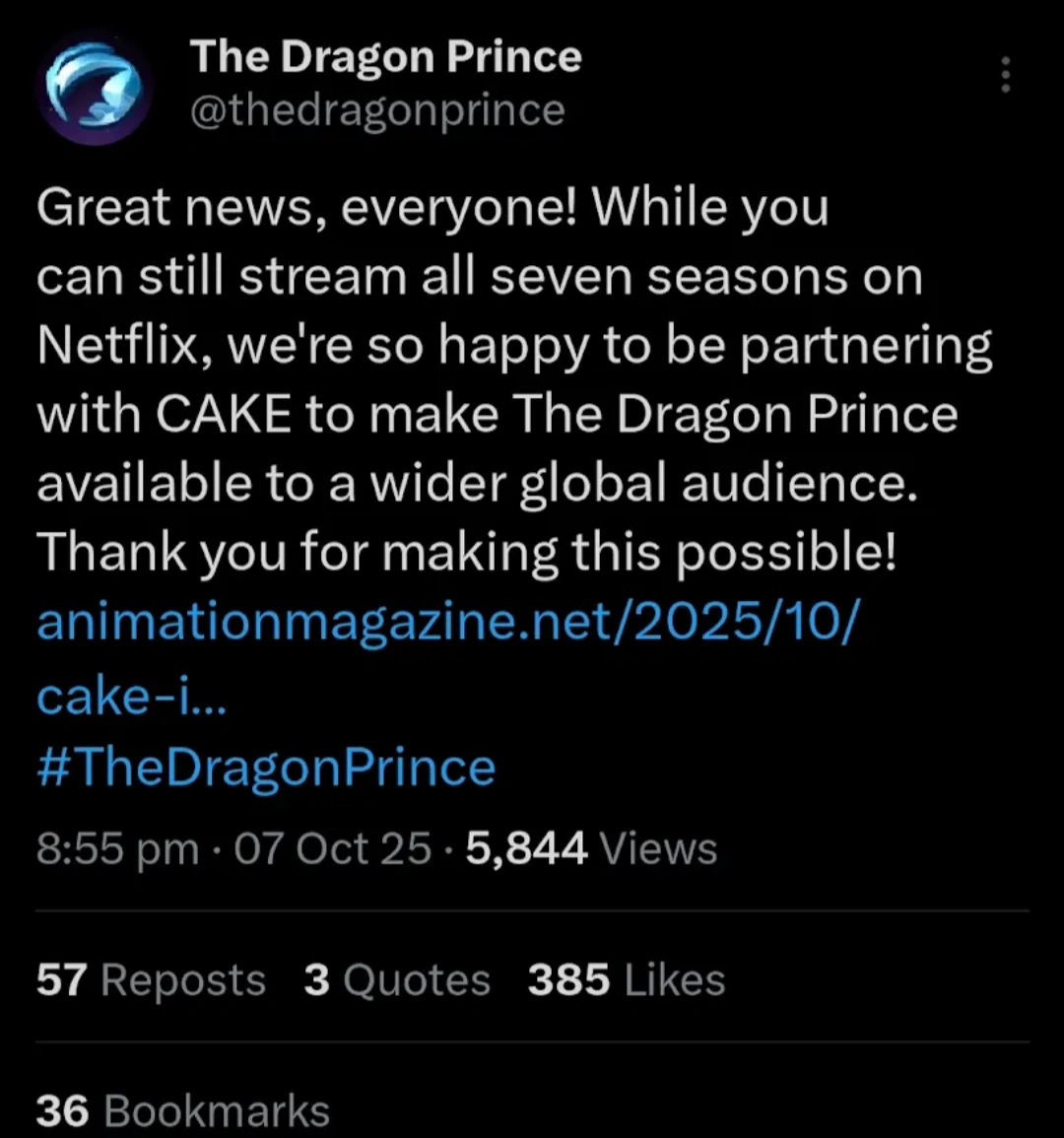Expand the truncated cake-i… link
Image resolution: width=1064 pixels, height=1138 pixels.
tap(131, 695)
